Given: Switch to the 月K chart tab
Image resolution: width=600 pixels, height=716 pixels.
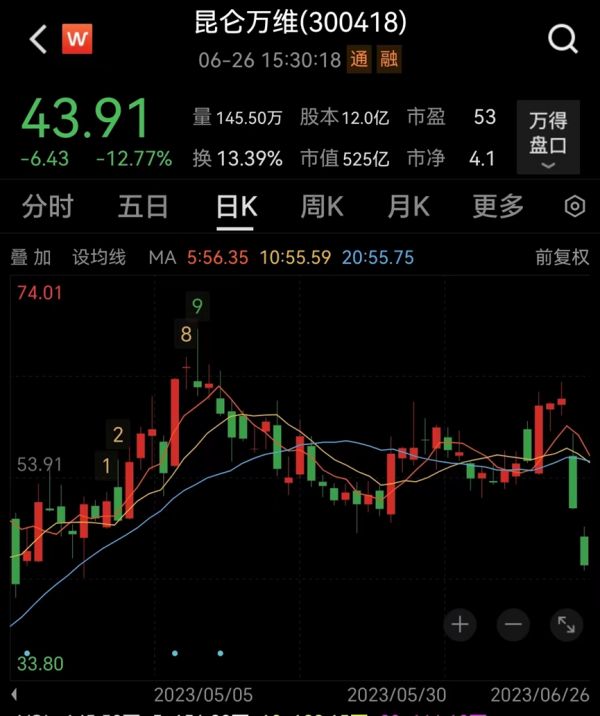Looking at the screenshot, I should pyautogui.click(x=408, y=207).
